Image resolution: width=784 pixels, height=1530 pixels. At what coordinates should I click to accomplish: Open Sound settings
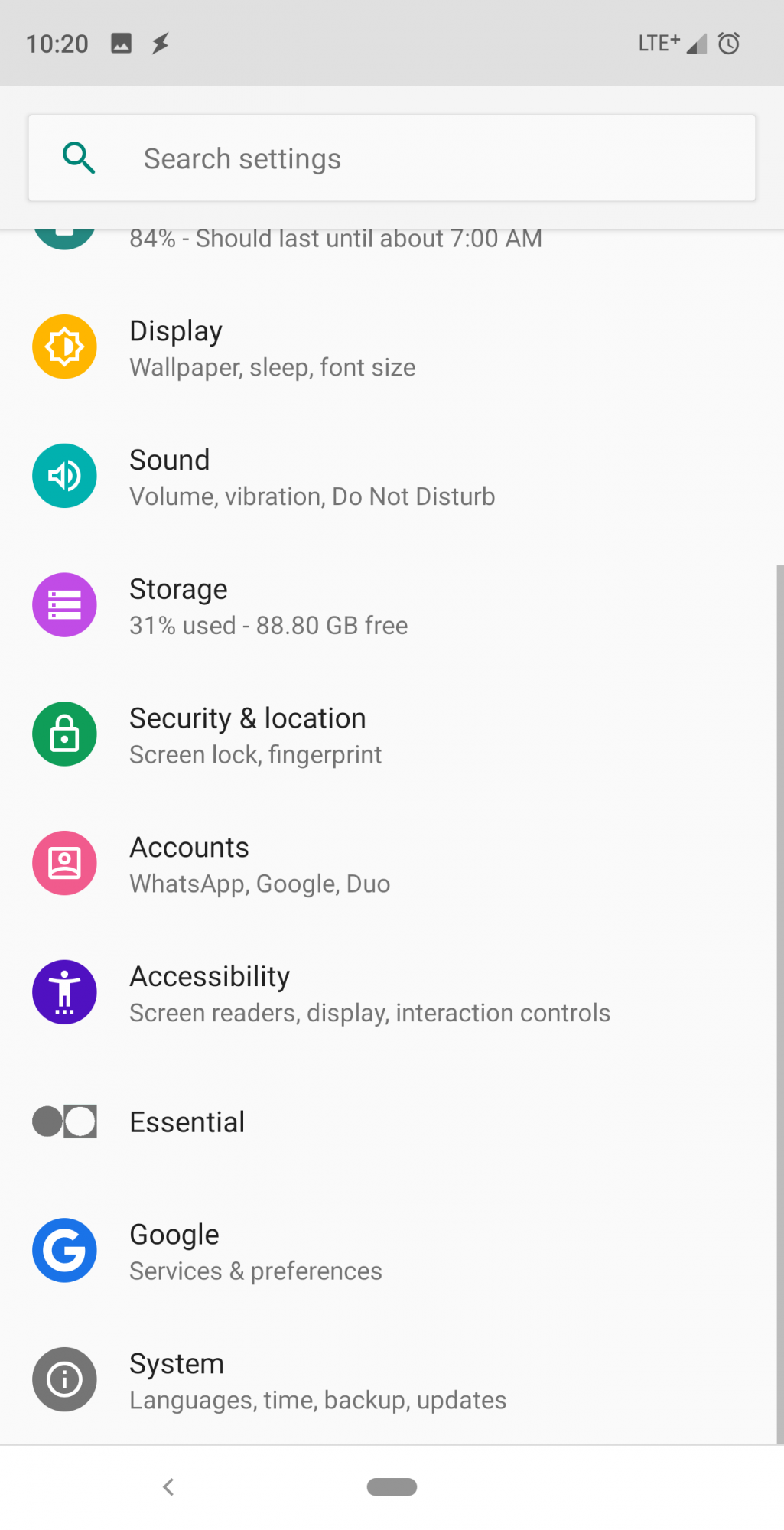pos(392,477)
